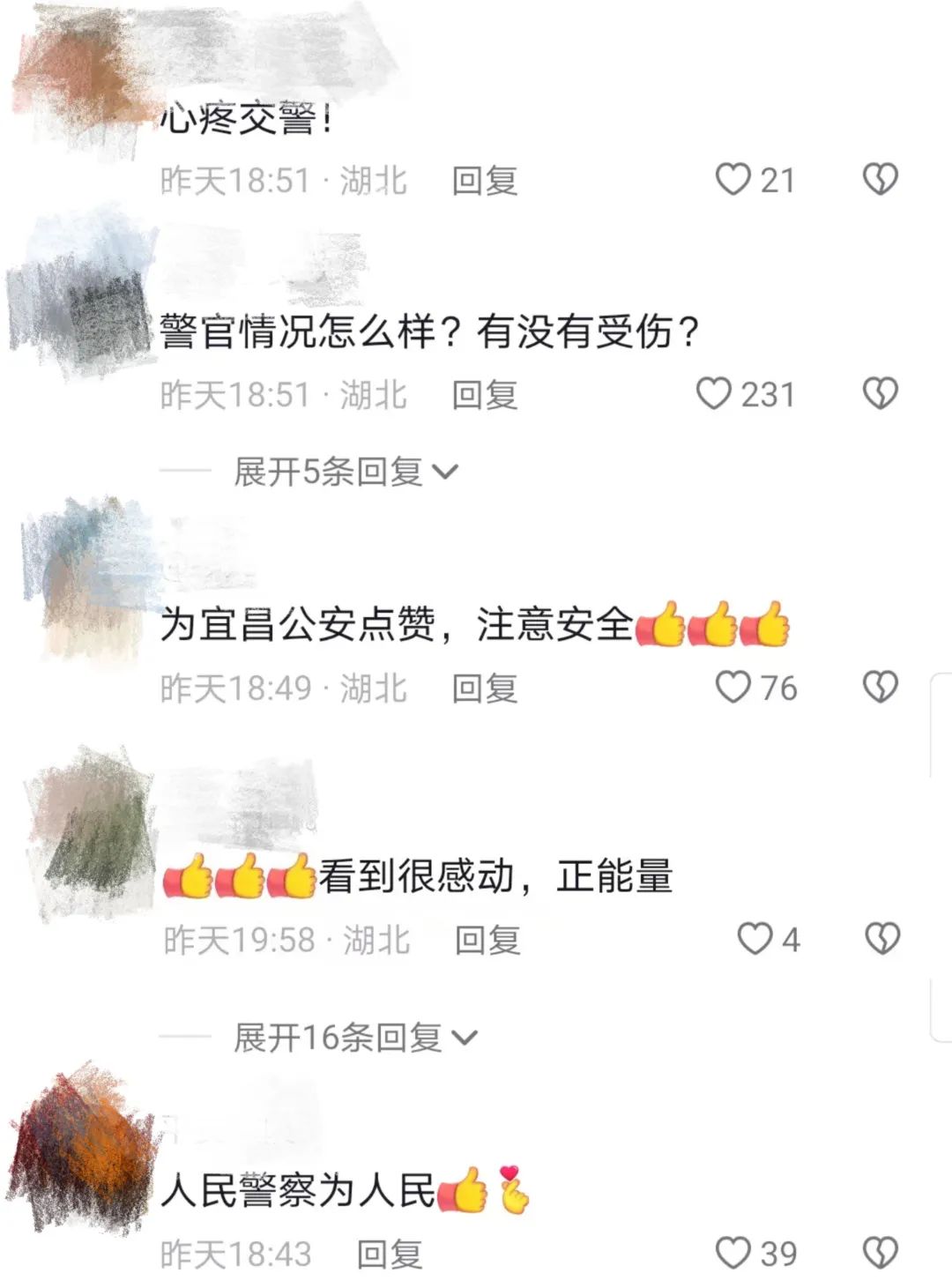Dislike the 为宜昌公安点赞 comment

[879, 688]
